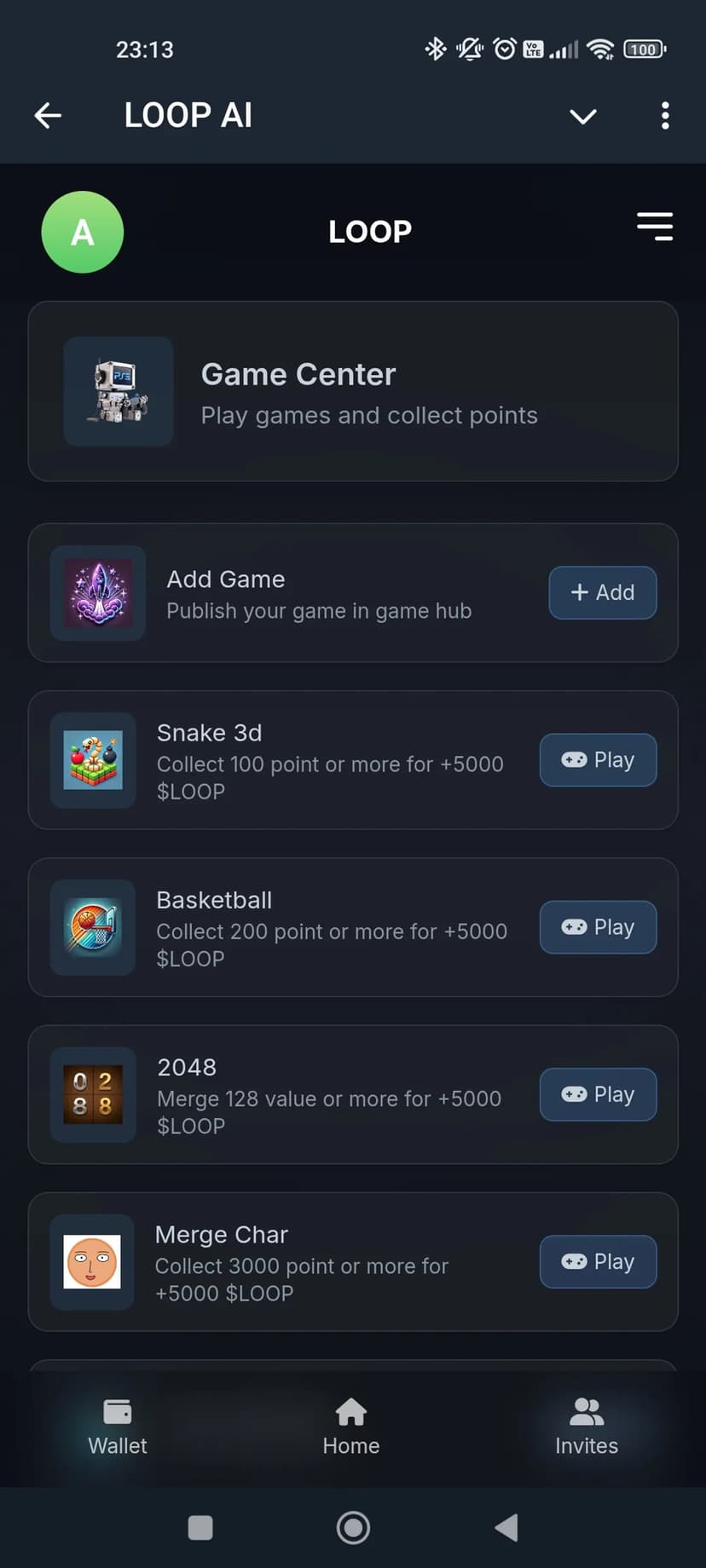Tap the system back button

[x=506, y=1528]
